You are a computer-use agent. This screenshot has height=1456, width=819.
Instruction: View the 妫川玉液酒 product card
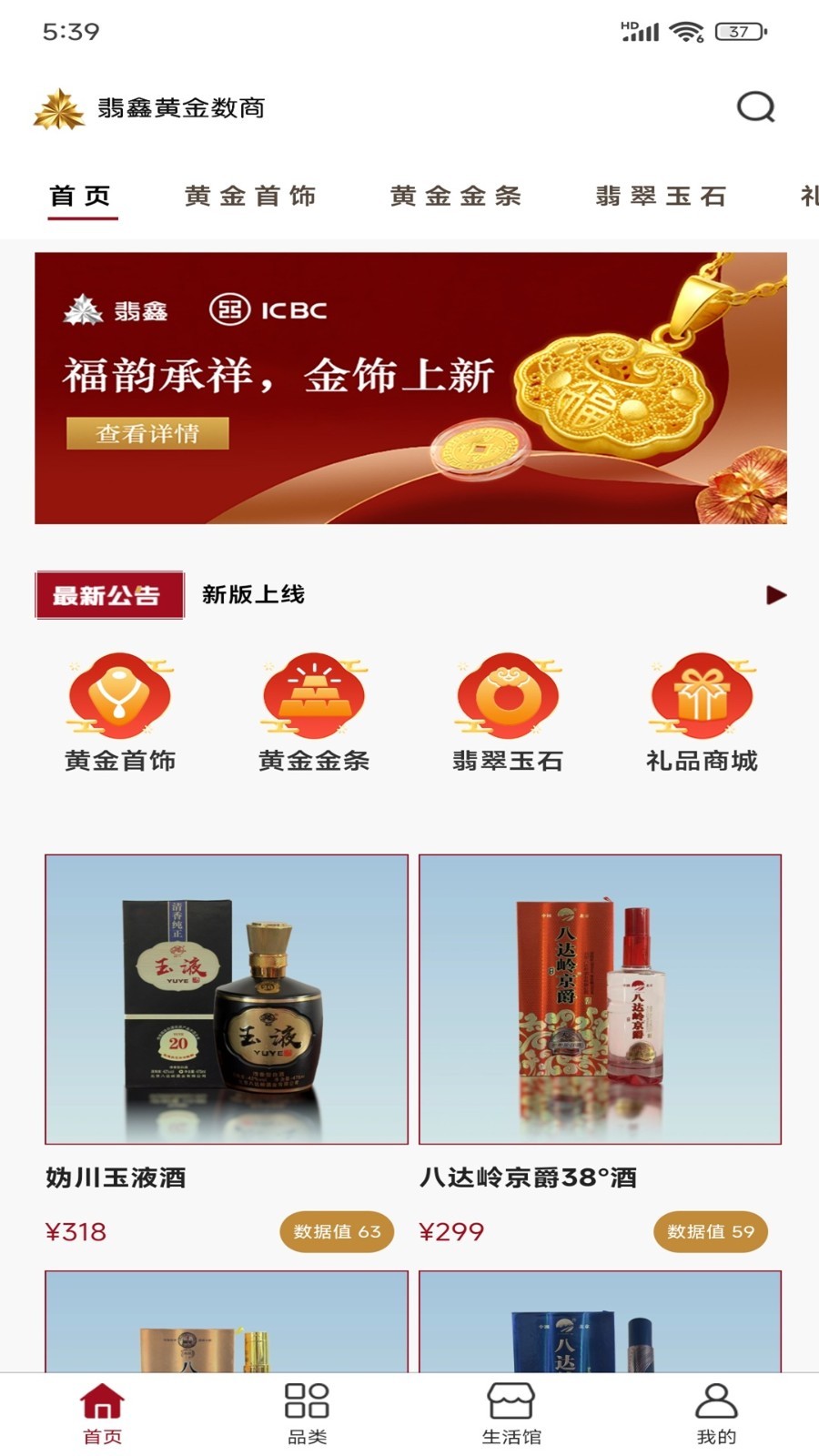(227, 999)
